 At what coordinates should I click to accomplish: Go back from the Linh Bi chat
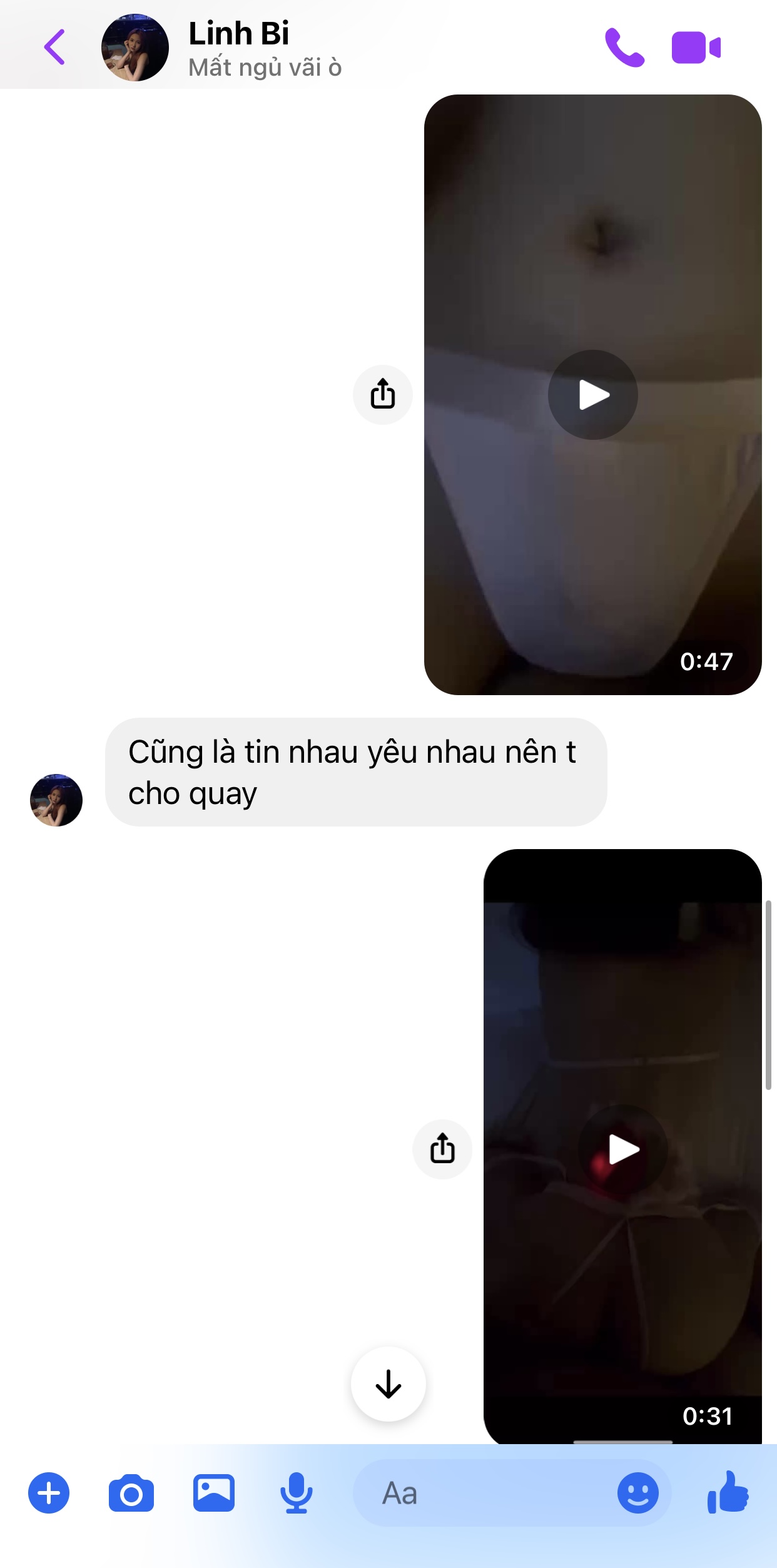55,47
